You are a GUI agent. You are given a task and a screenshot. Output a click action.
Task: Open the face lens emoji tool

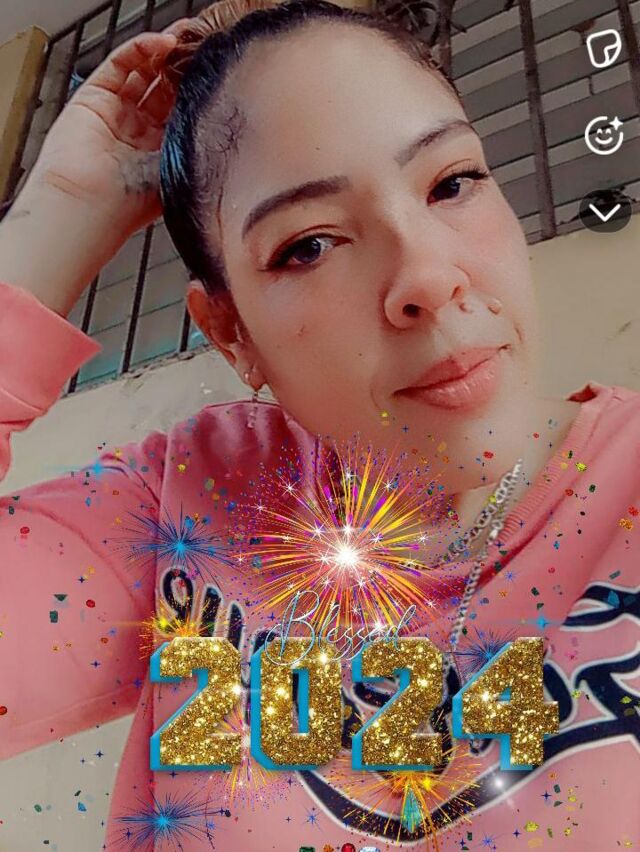click(x=604, y=135)
